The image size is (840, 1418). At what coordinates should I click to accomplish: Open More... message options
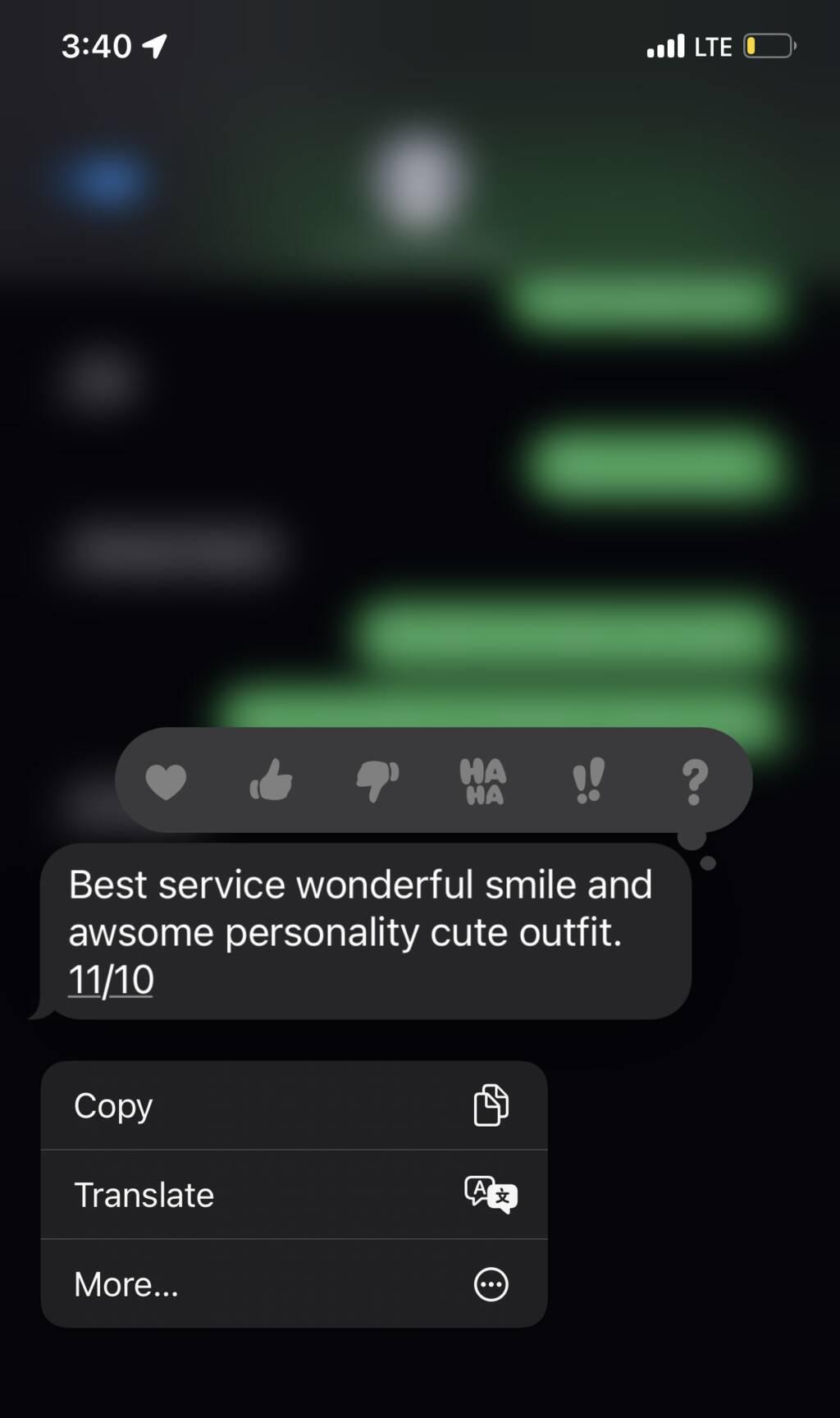294,1283
